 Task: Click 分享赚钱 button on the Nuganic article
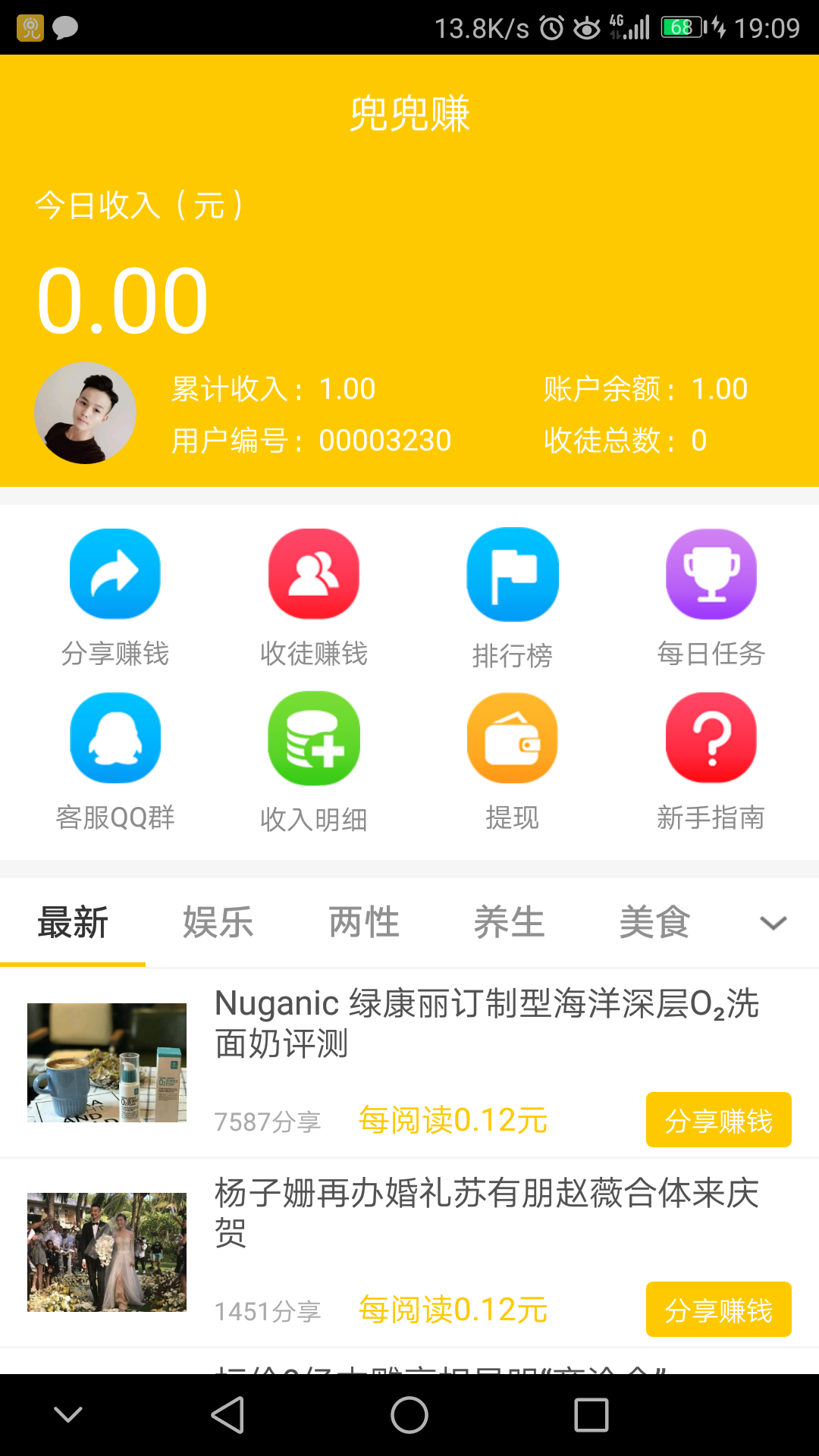718,1120
